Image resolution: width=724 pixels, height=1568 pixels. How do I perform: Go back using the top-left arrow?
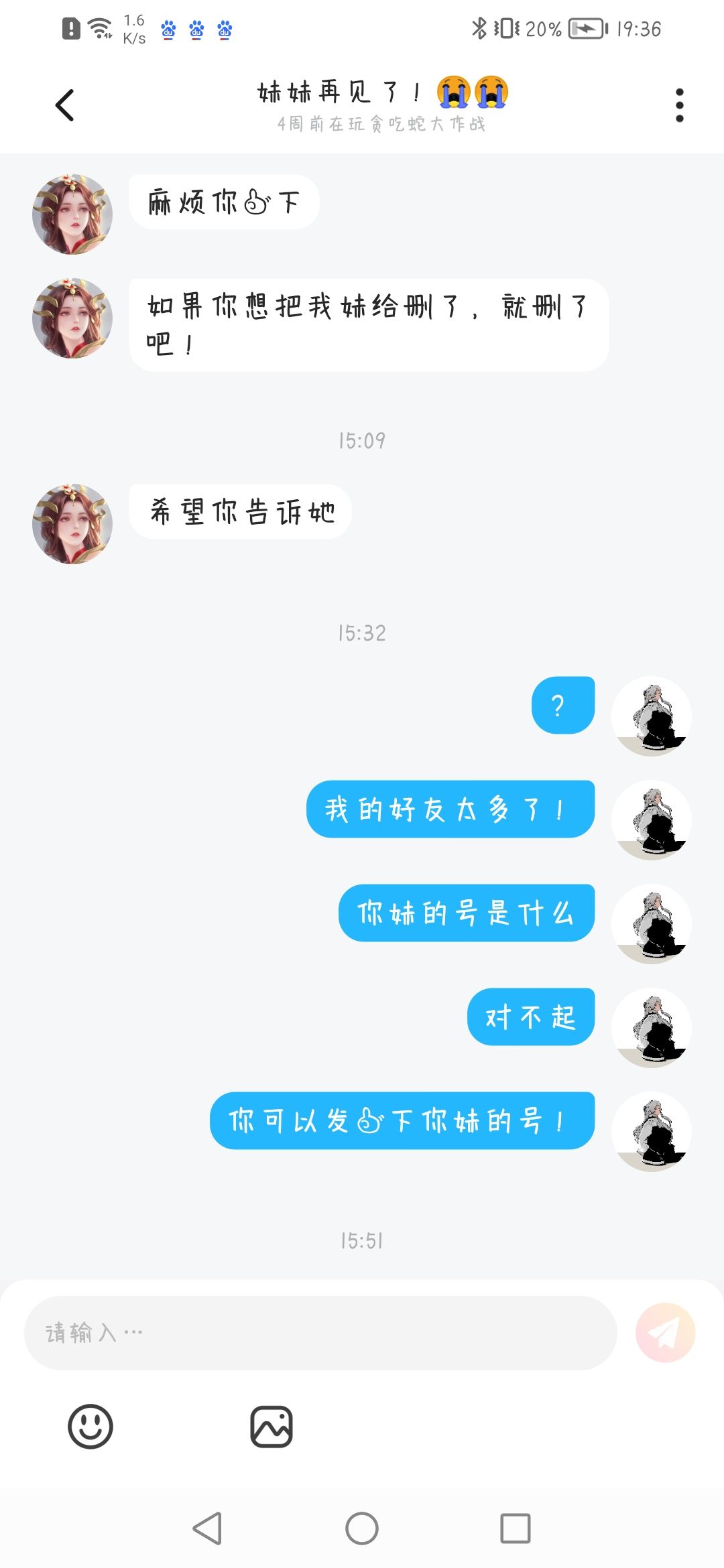[x=64, y=105]
